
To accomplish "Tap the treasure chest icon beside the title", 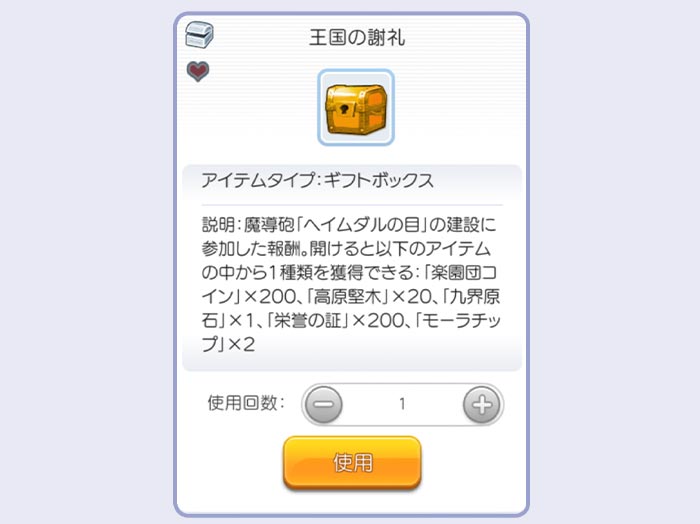I will (200, 35).
